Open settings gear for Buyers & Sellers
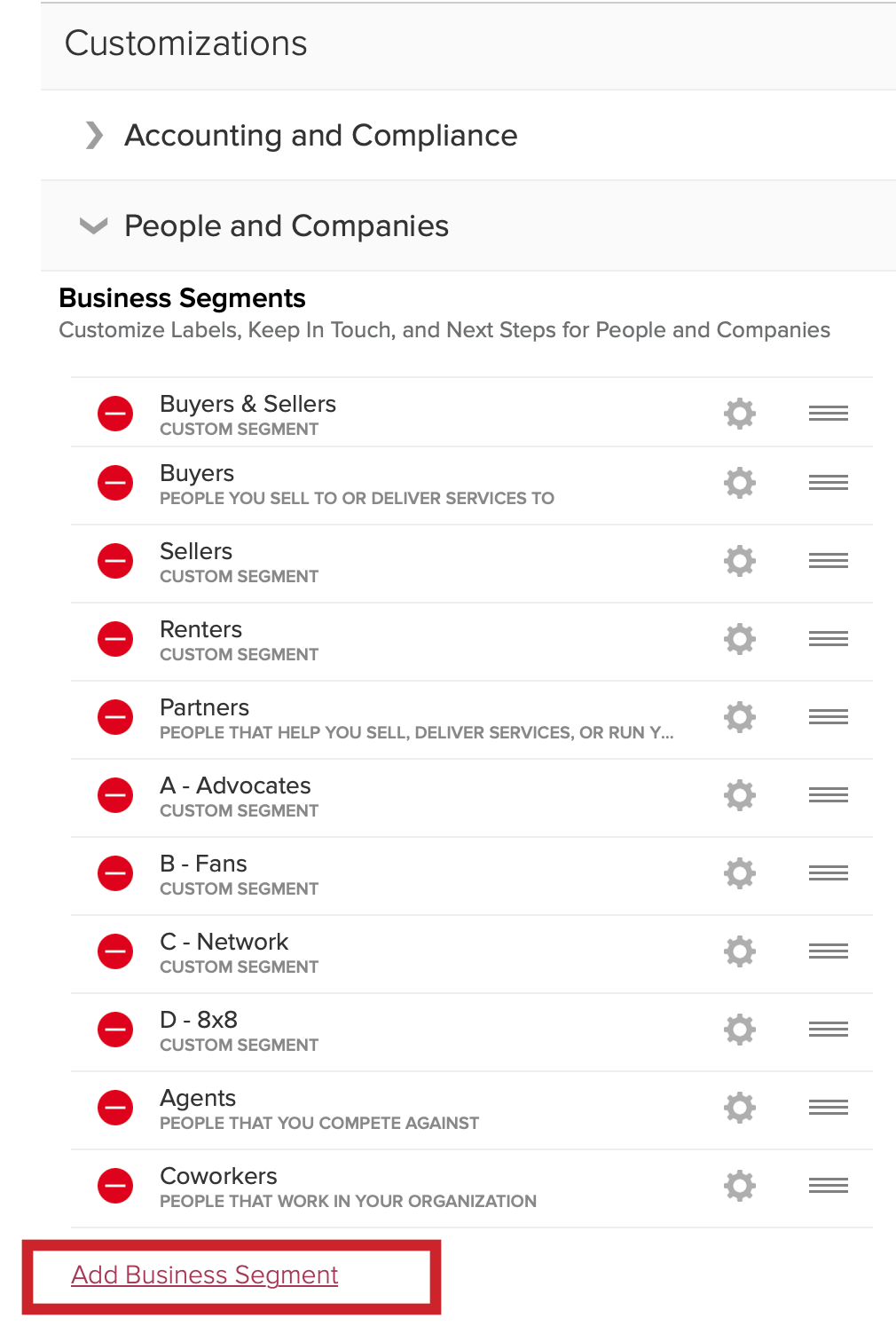This screenshot has height=1326, width=896. click(739, 414)
